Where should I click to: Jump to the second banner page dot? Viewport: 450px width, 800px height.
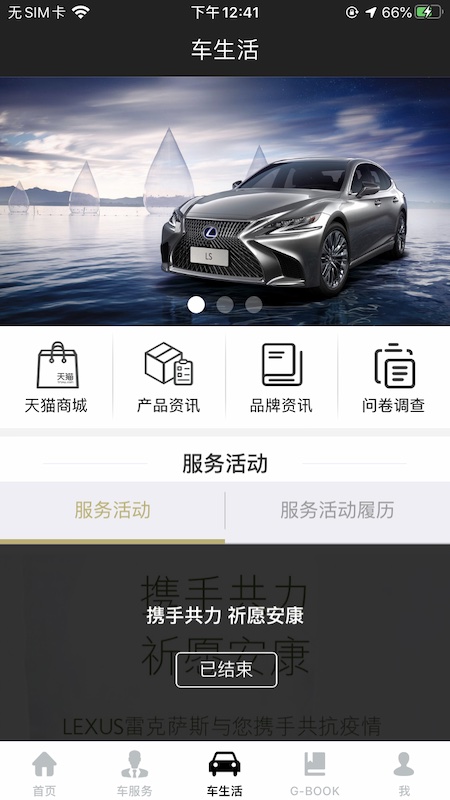pyautogui.click(x=225, y=305)
